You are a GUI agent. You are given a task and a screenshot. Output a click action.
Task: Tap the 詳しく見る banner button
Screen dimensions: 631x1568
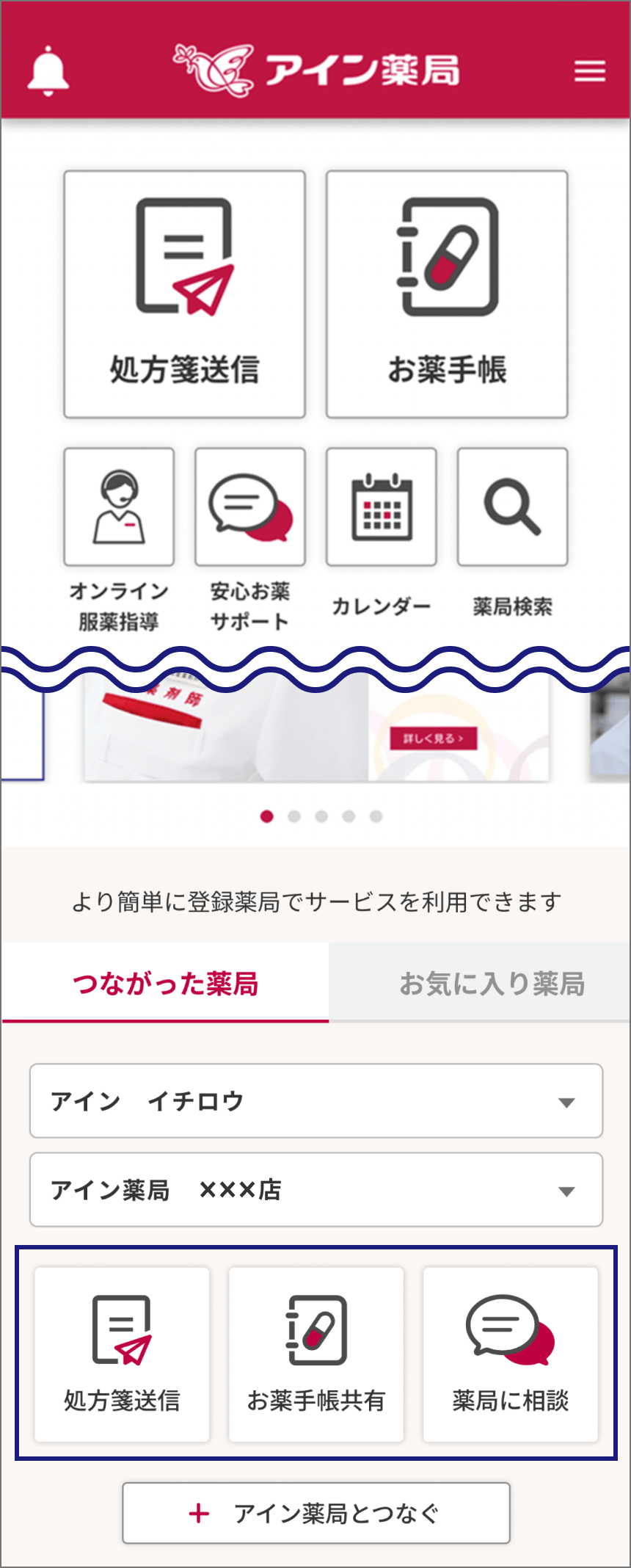[433, 738]
